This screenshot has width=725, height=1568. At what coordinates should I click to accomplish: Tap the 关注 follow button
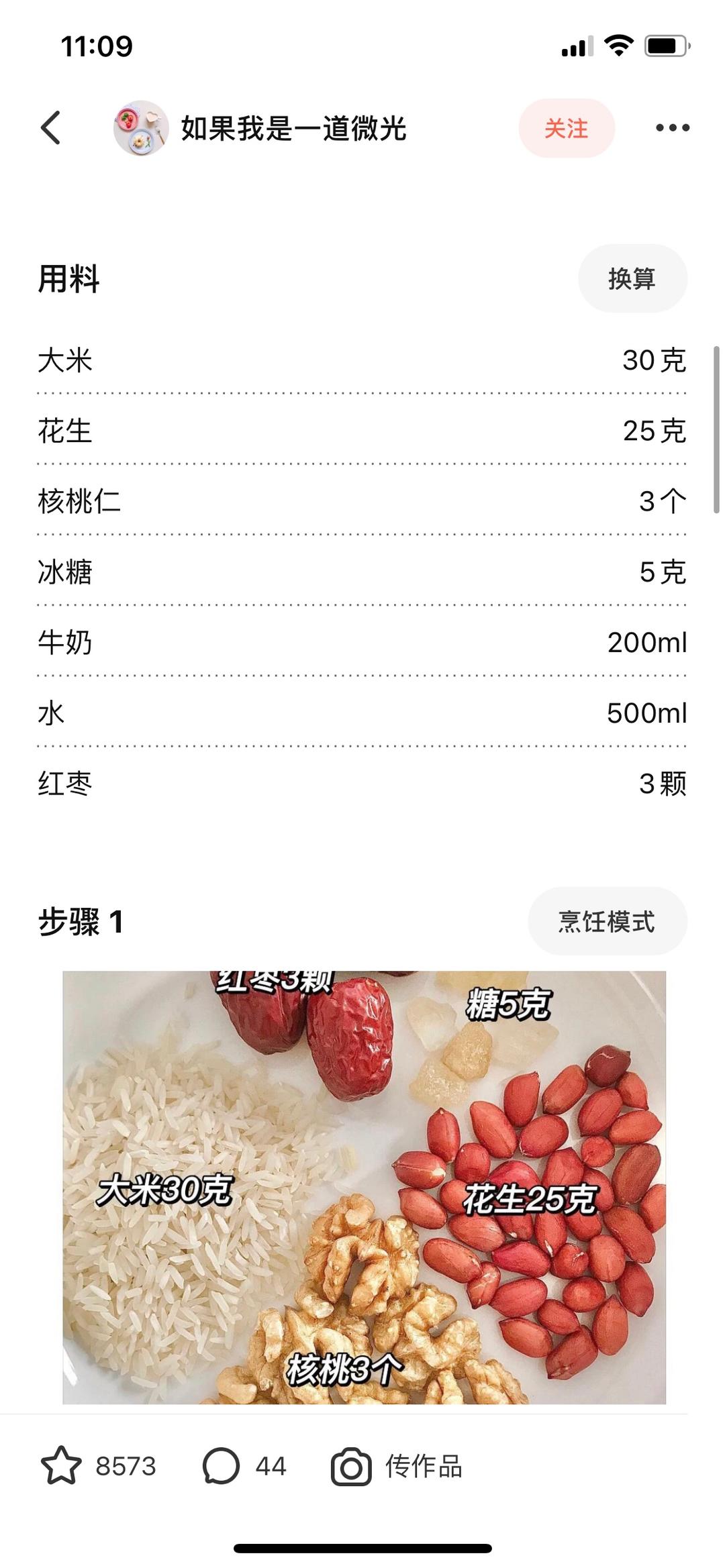pyautogui.click(x=567, y=127)
